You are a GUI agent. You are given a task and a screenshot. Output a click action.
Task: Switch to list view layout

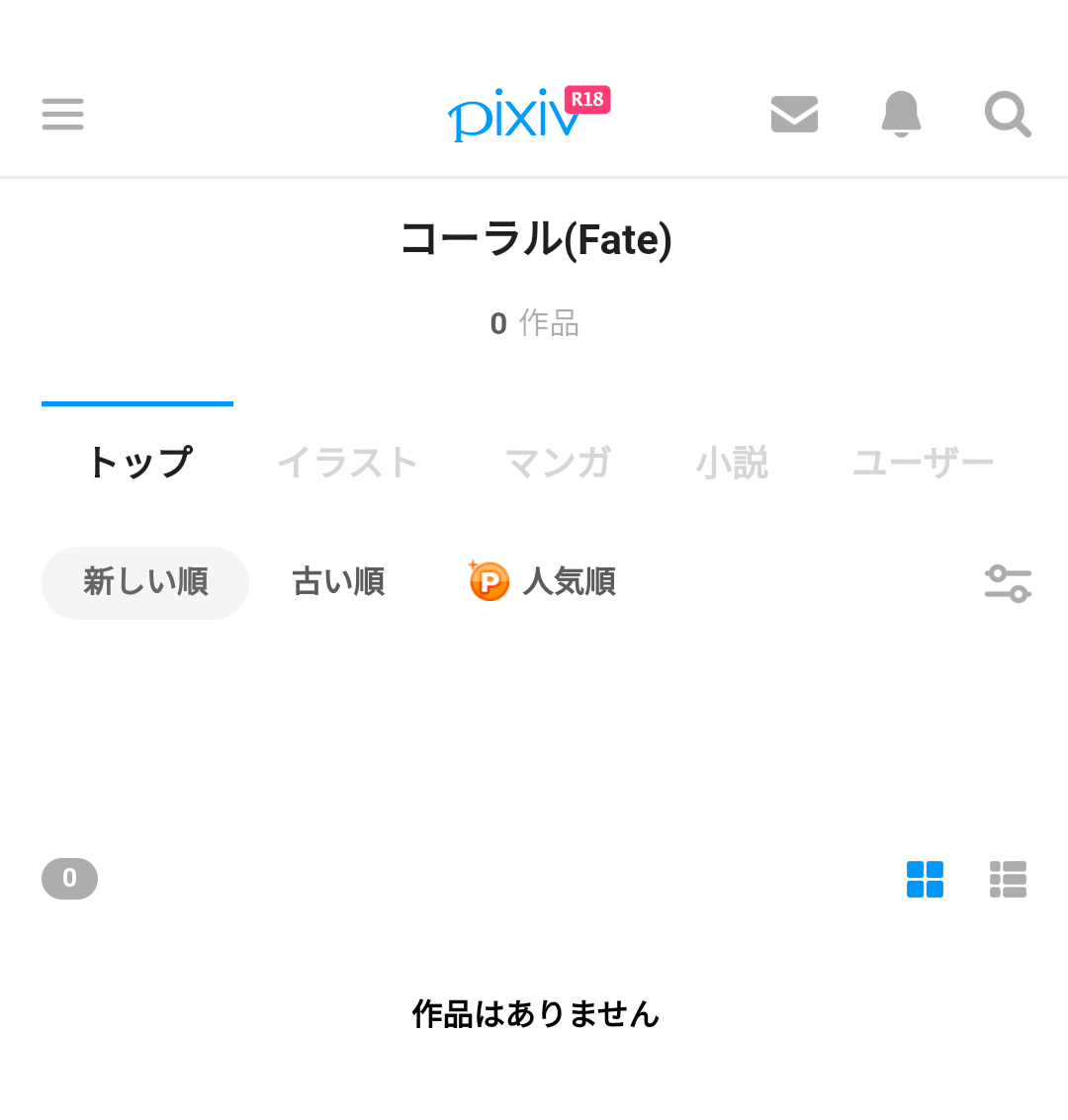(x=1008, y=879)
